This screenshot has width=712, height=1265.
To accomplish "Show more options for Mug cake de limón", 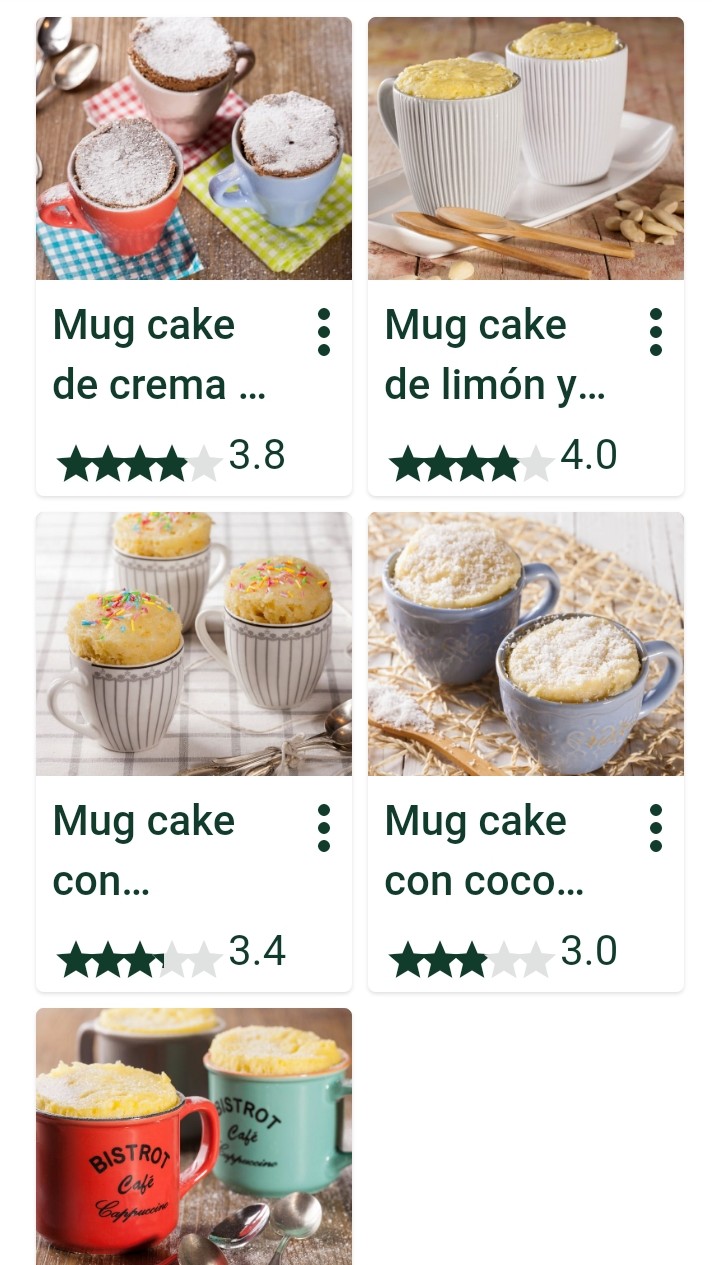I will (x=655, y=332).
